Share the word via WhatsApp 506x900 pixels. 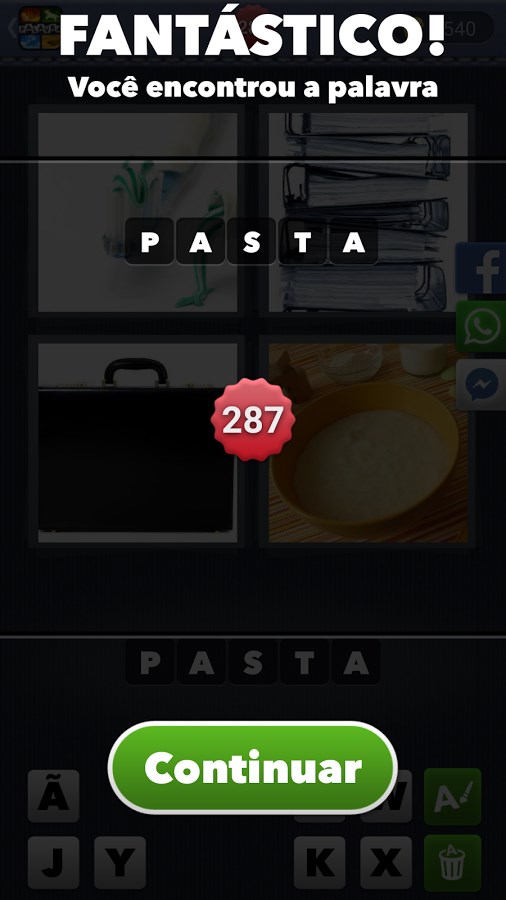481,326
